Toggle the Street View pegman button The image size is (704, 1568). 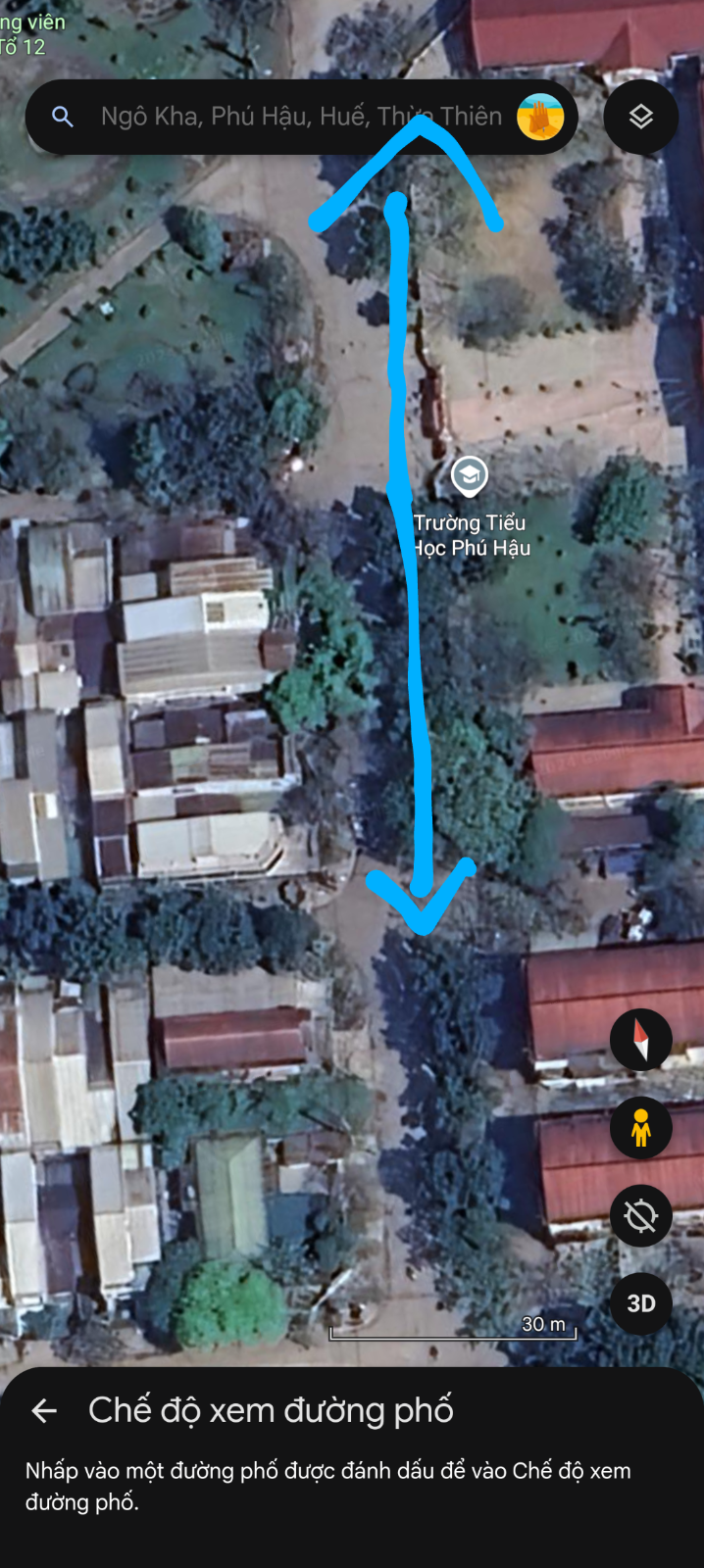(641, 1128)
